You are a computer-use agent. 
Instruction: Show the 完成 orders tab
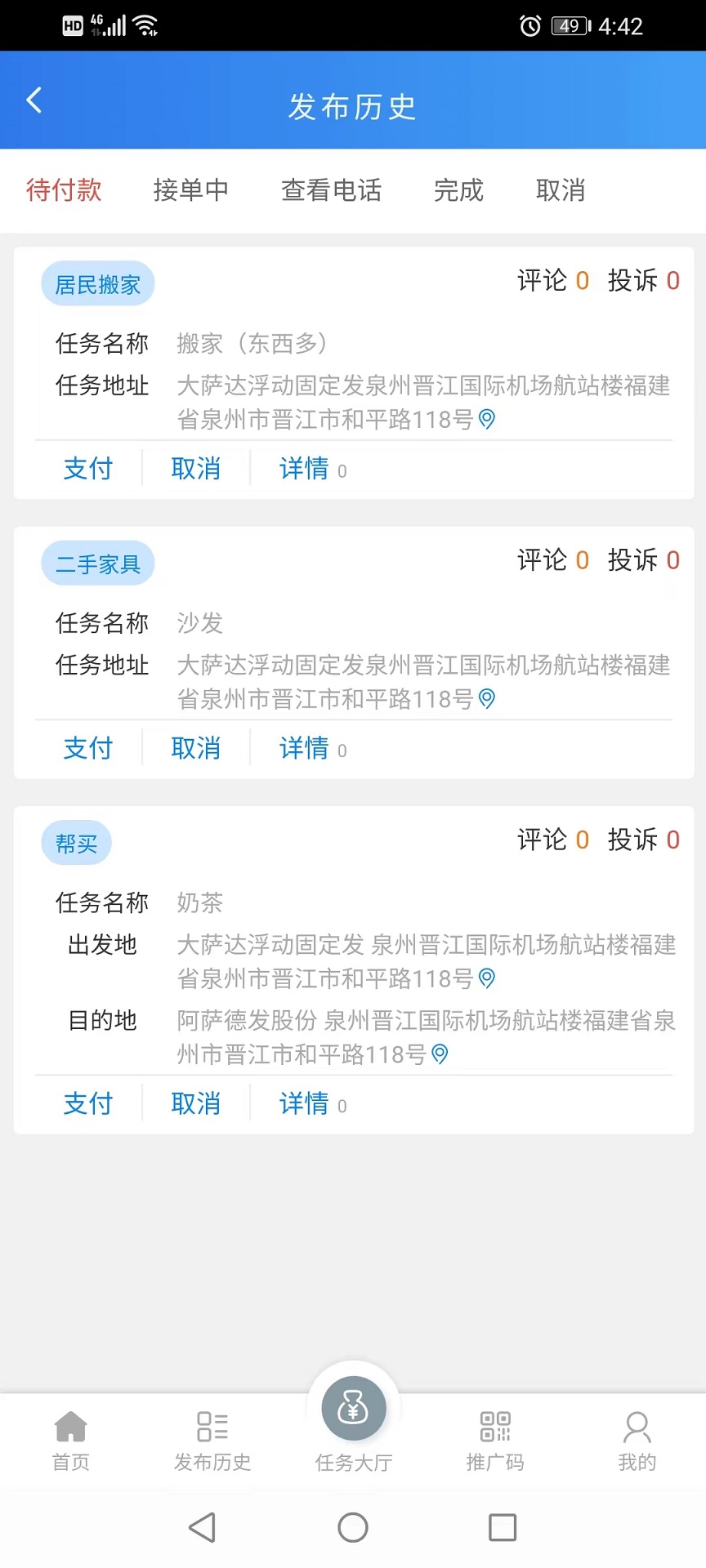(458, 190)
